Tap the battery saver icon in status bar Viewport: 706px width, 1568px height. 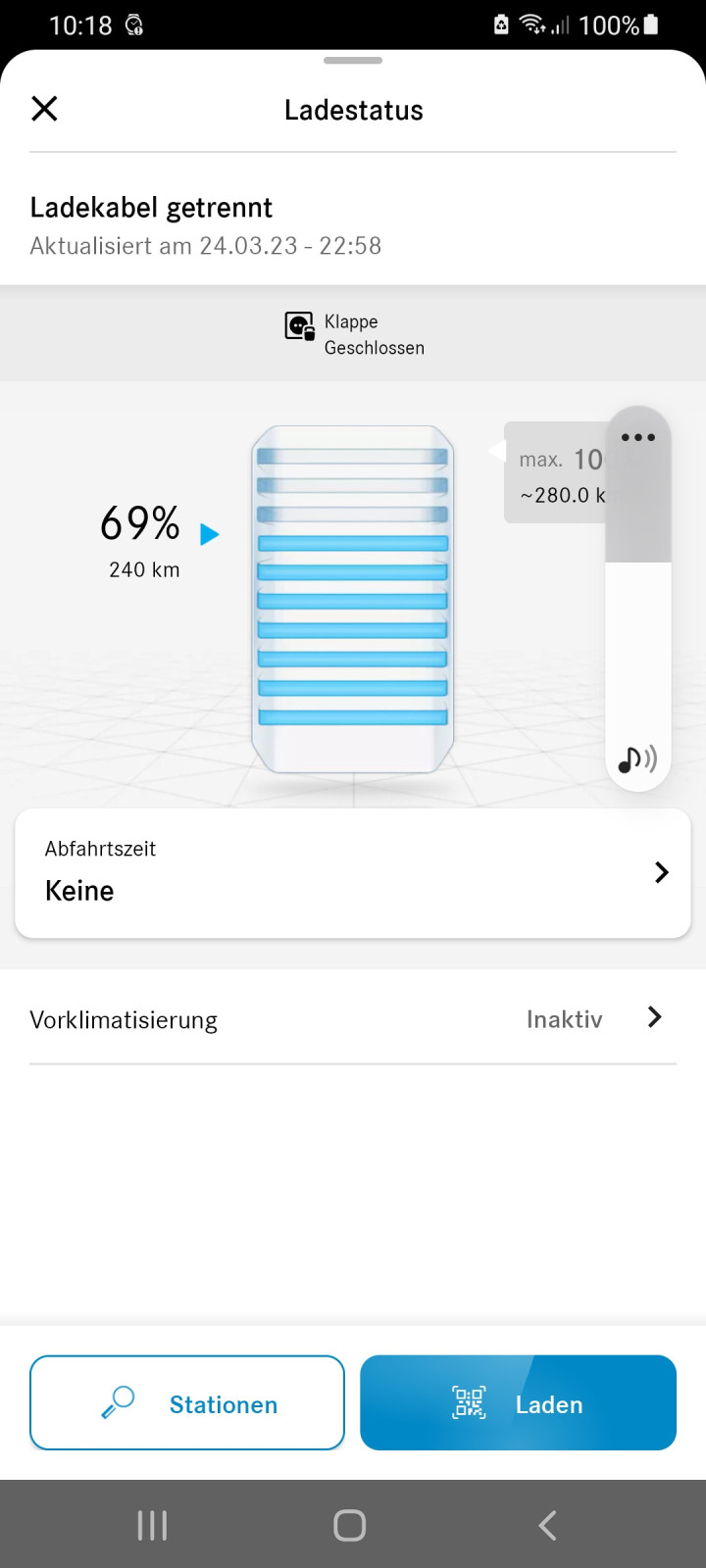tap(503, 24)
